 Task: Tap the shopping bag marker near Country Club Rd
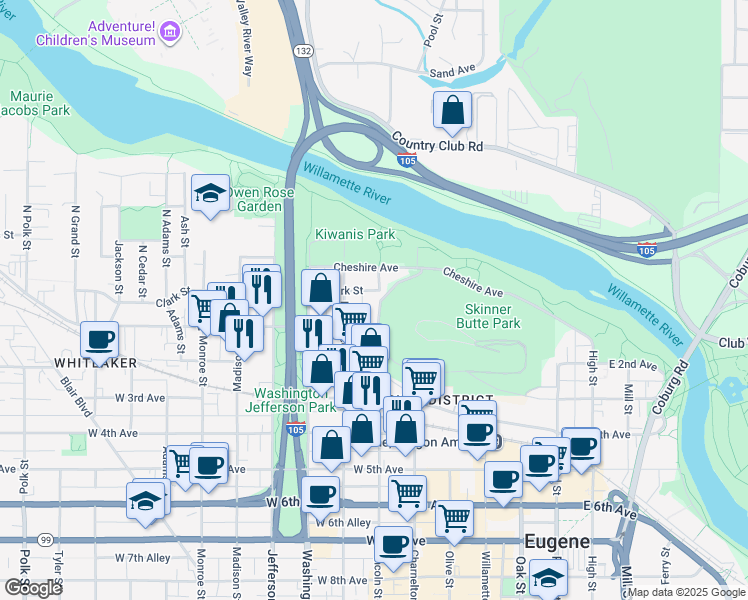click(x=453, y=111)
